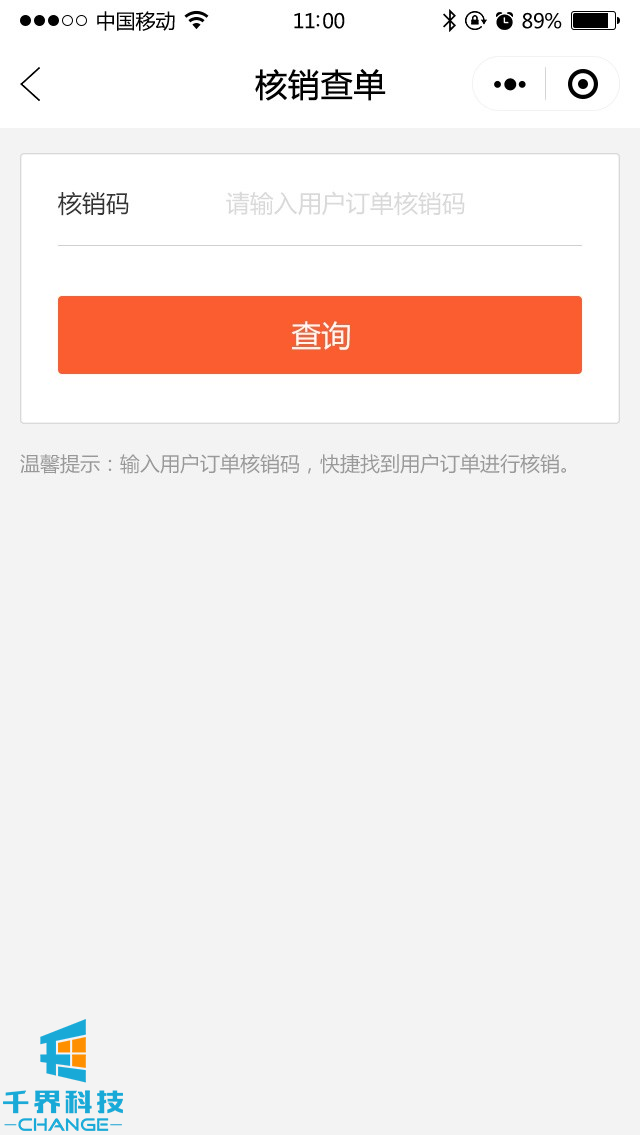Tap the orange 查询 button
640x1135 pixels.
pyautogui.click(x=320, y=335)
